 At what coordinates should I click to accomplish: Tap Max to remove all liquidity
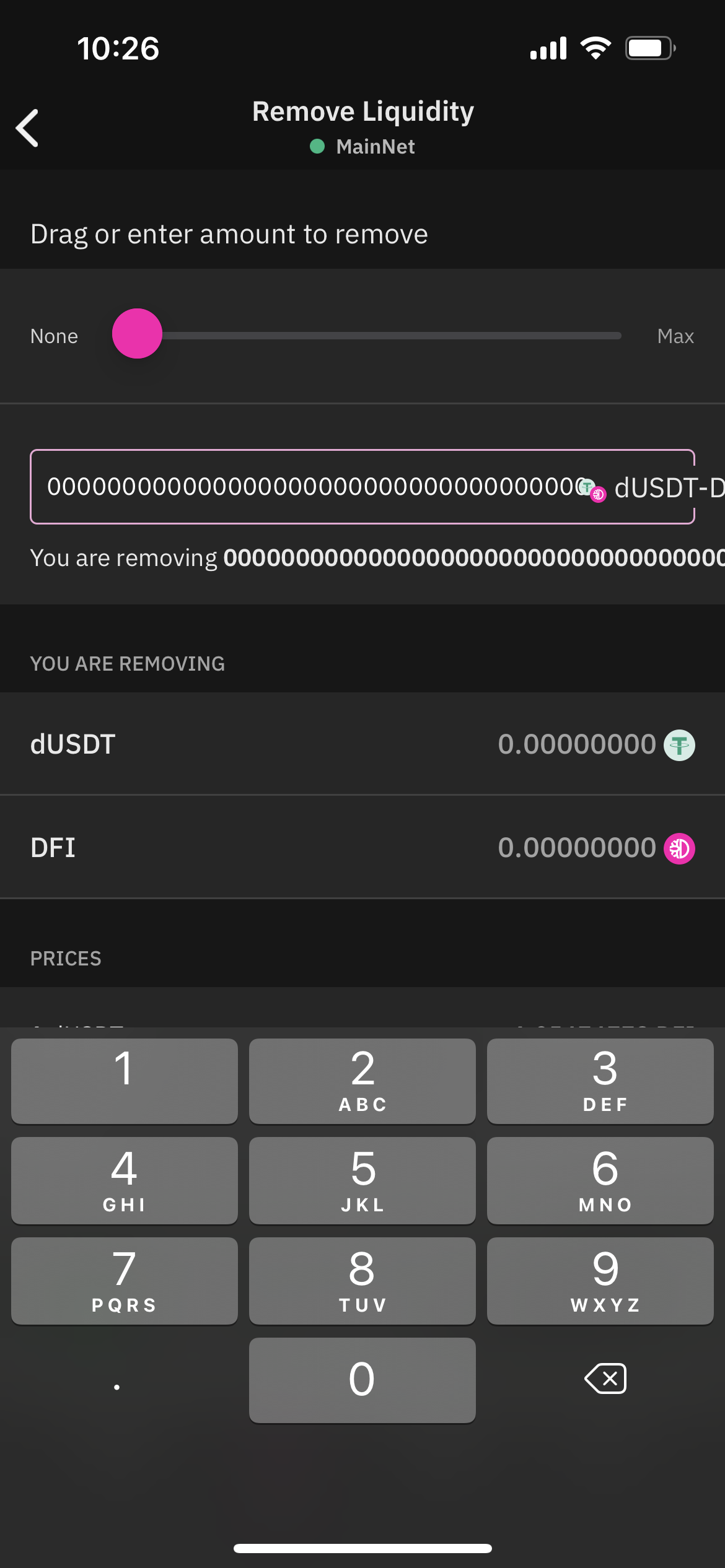(675, 336)
